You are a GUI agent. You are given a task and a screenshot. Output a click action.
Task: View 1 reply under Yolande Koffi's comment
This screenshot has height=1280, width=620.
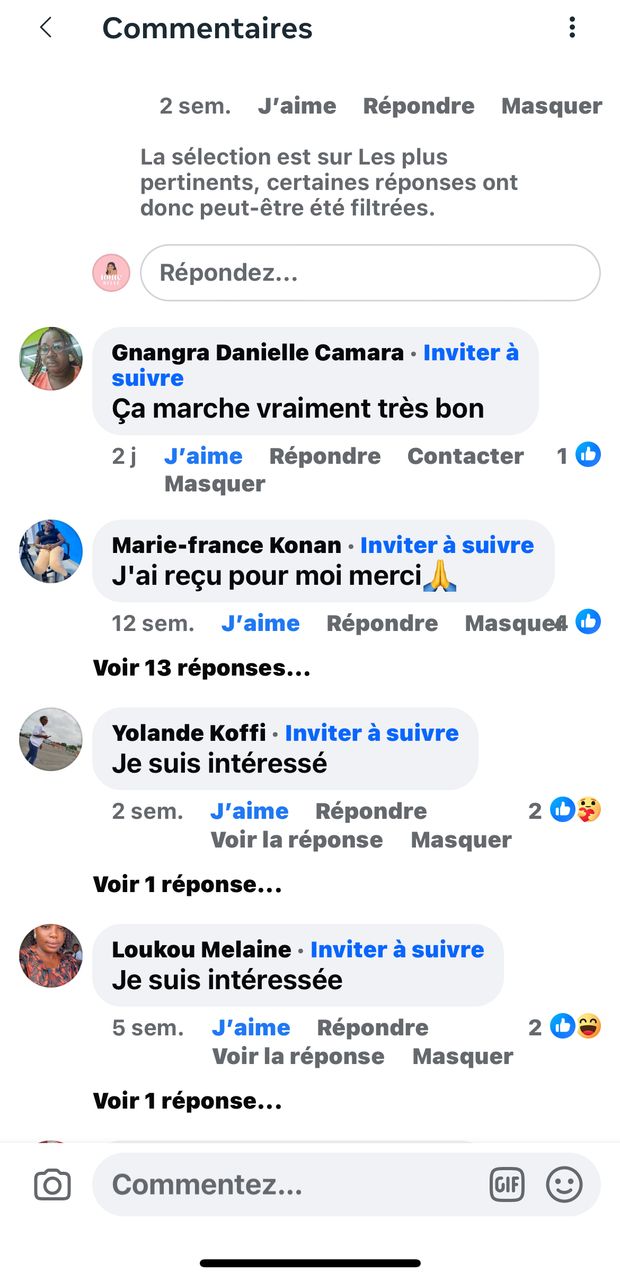point(187,884)
